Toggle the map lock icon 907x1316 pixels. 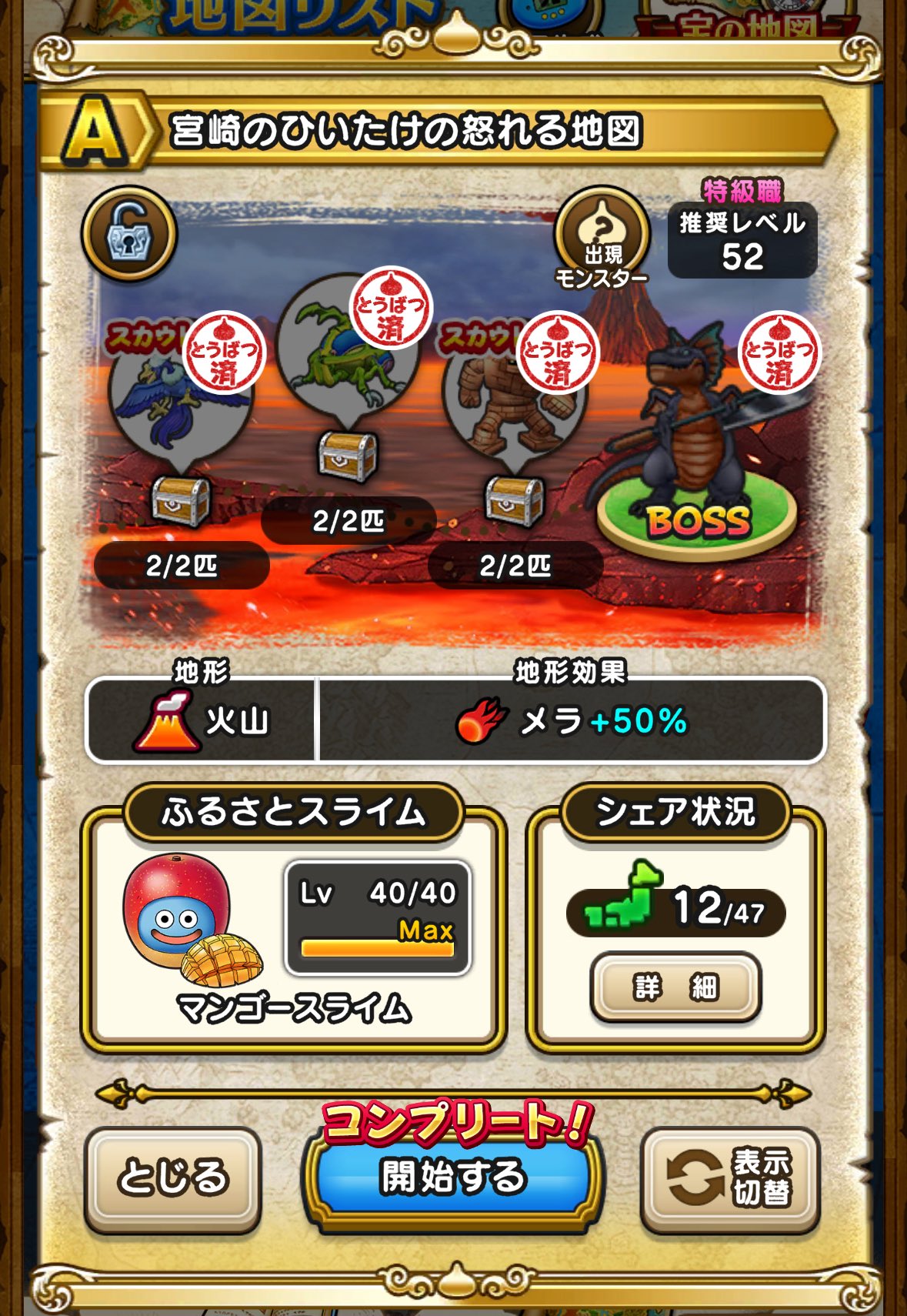pos(129,234)
